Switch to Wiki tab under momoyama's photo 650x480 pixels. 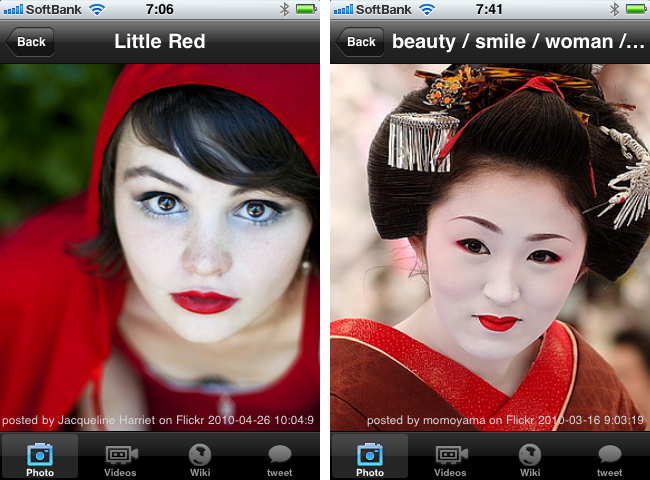pyautogui.click(x=530, y=458)
